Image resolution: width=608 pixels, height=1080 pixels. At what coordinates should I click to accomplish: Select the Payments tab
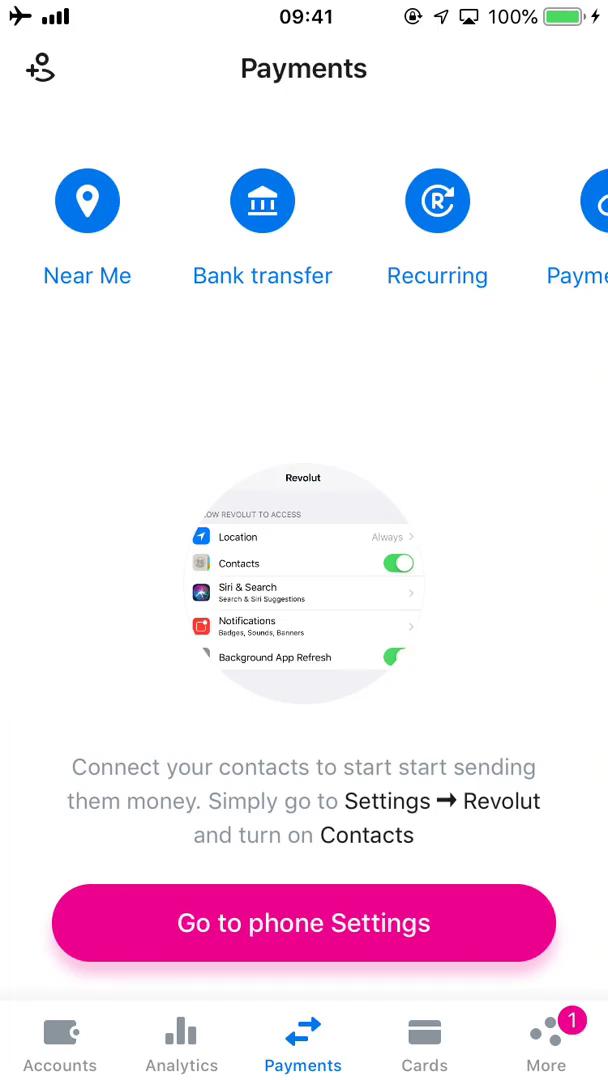point(303,1043)
